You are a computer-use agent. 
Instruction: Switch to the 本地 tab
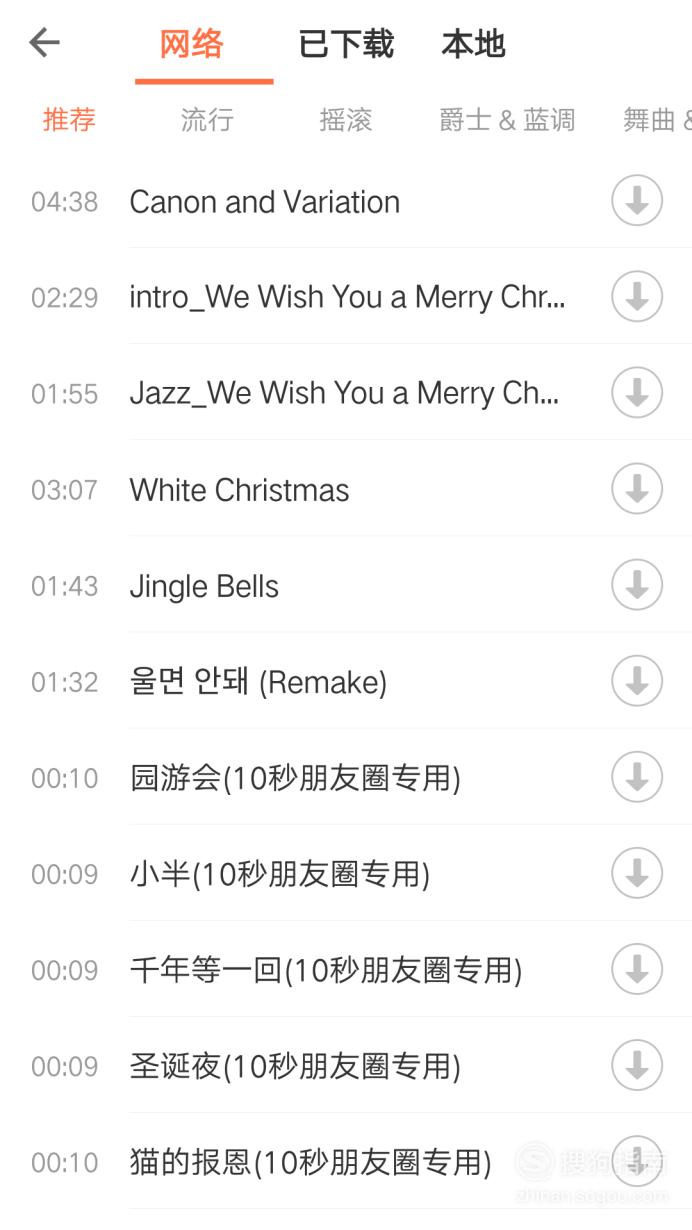[x=473, y=44]
